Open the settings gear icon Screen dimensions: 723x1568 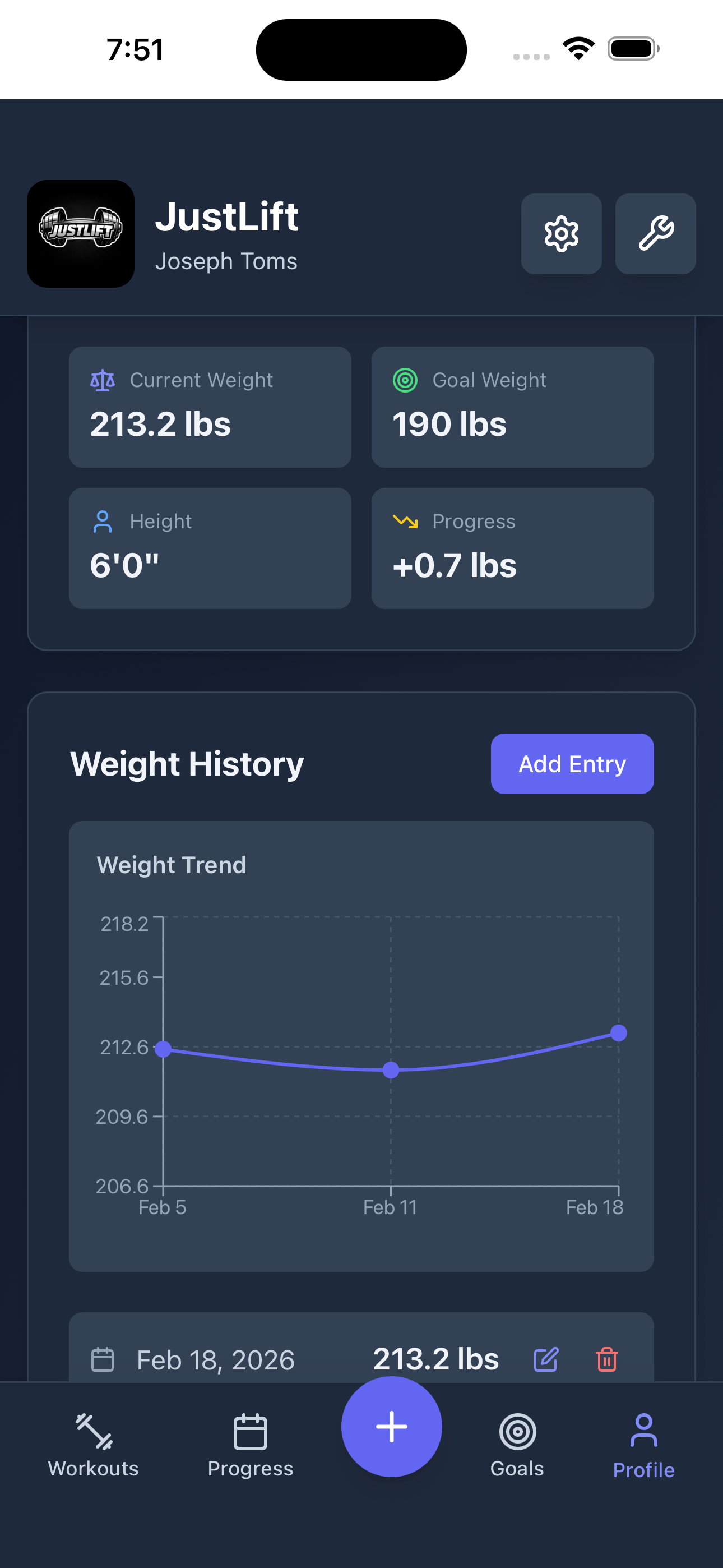[561, 234]
